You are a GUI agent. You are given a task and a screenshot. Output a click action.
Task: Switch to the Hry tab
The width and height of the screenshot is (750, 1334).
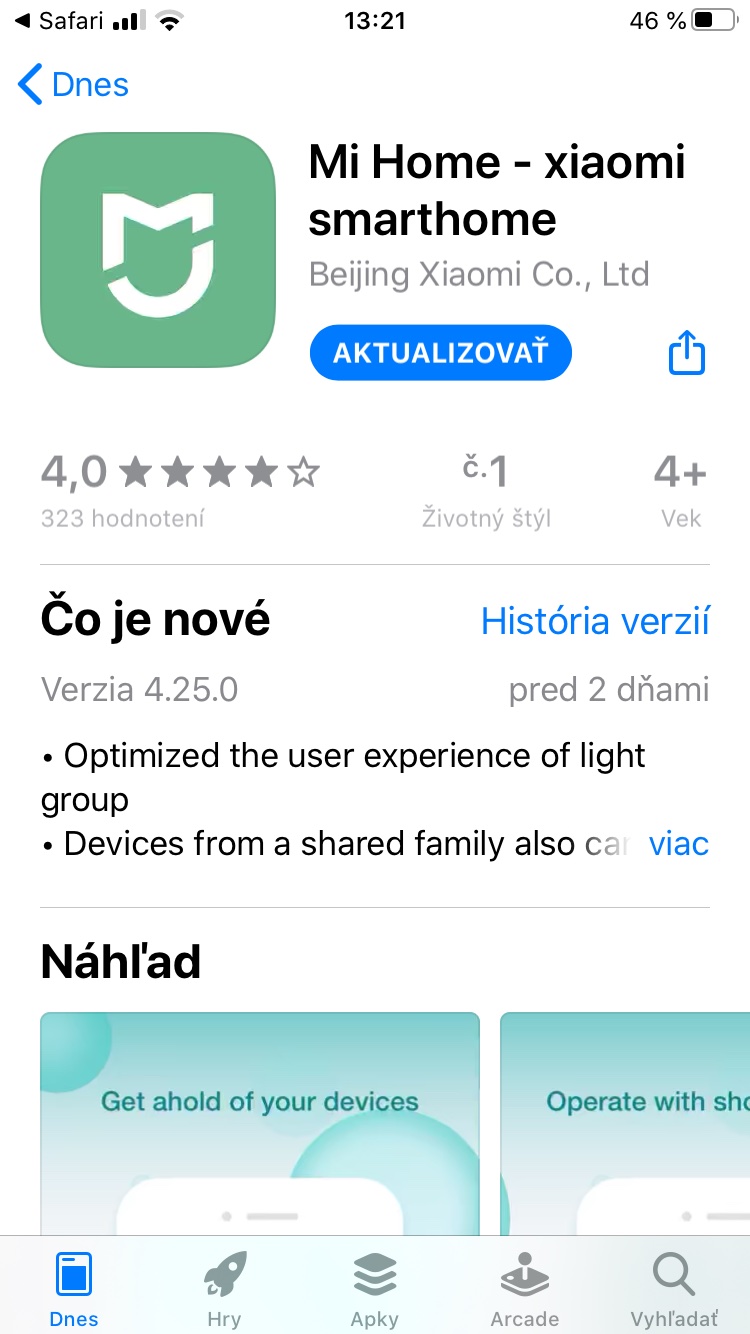[224, 1290]
